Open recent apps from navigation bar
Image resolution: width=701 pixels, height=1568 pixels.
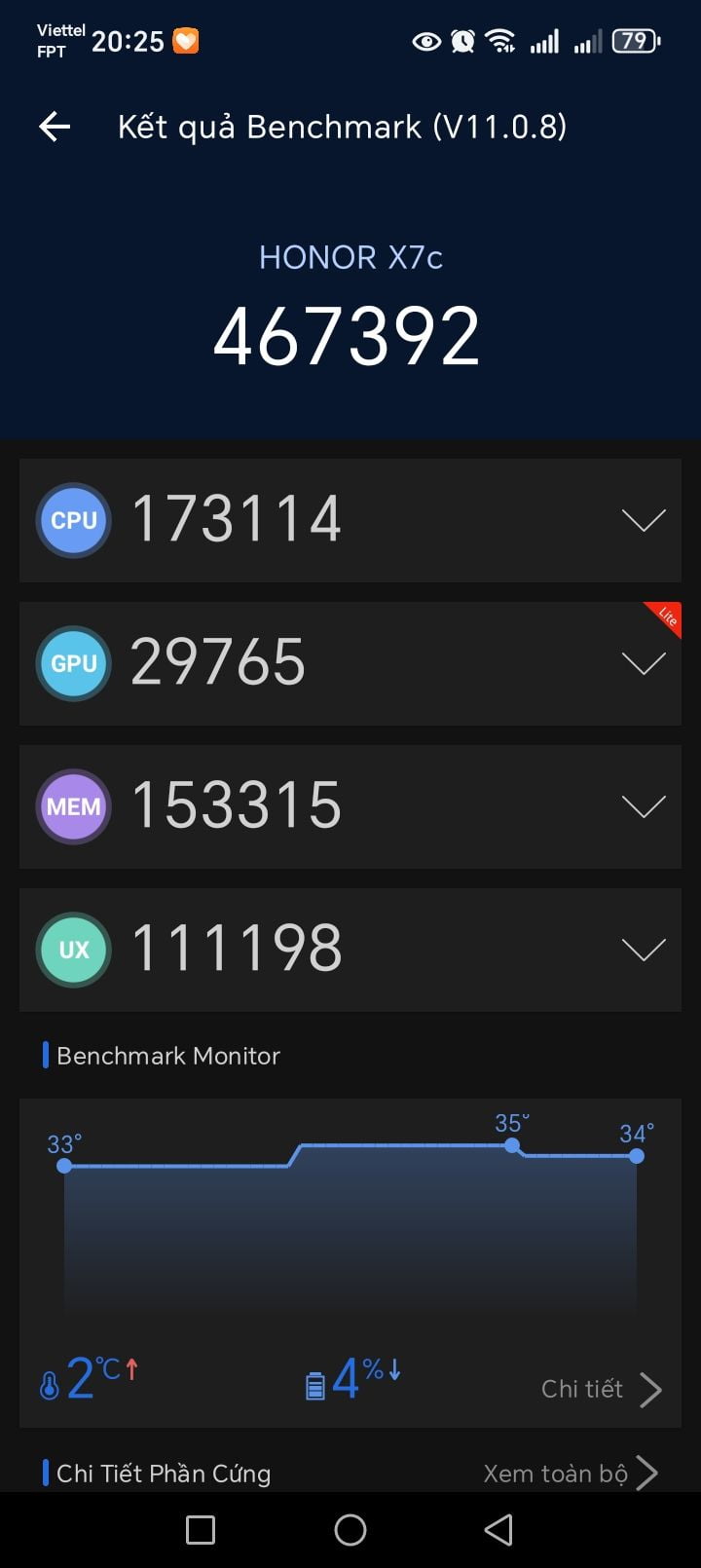point(201,1530)
